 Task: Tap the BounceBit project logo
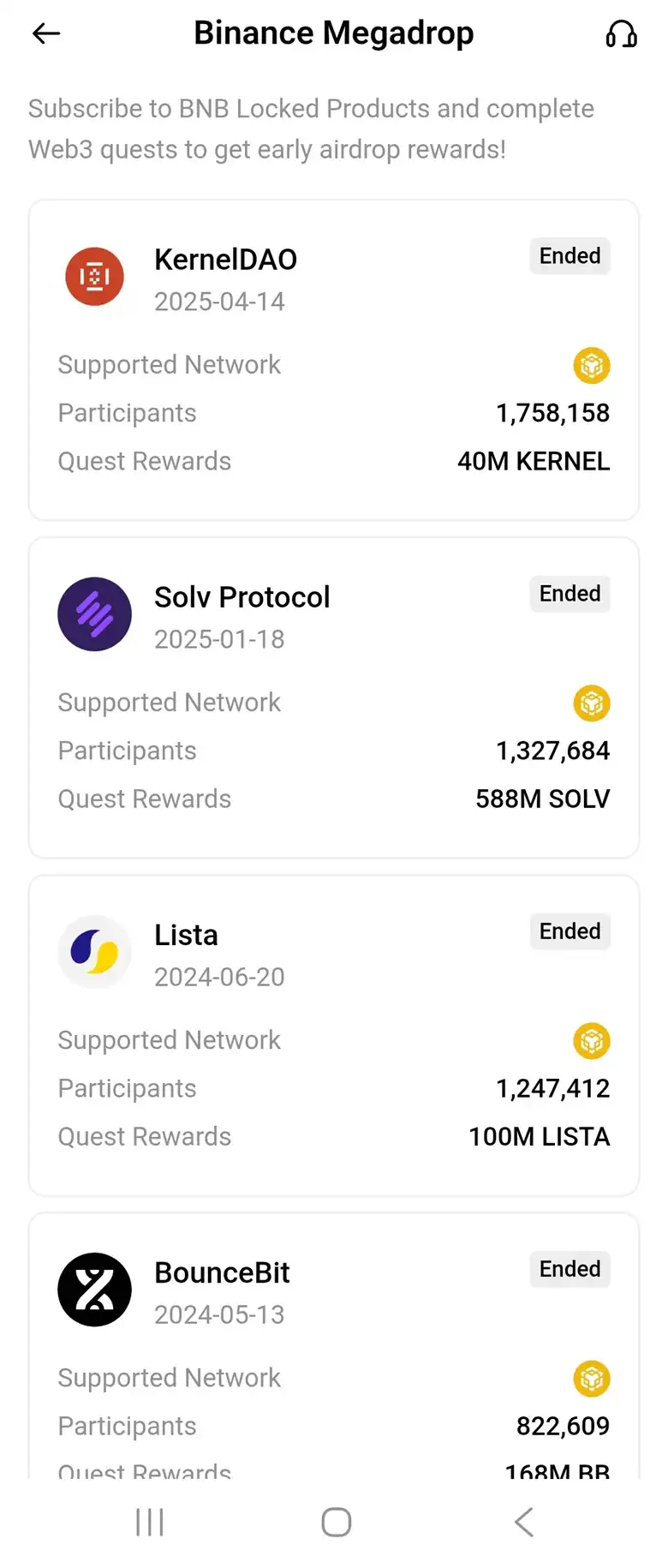click(x=94, y=1290)
